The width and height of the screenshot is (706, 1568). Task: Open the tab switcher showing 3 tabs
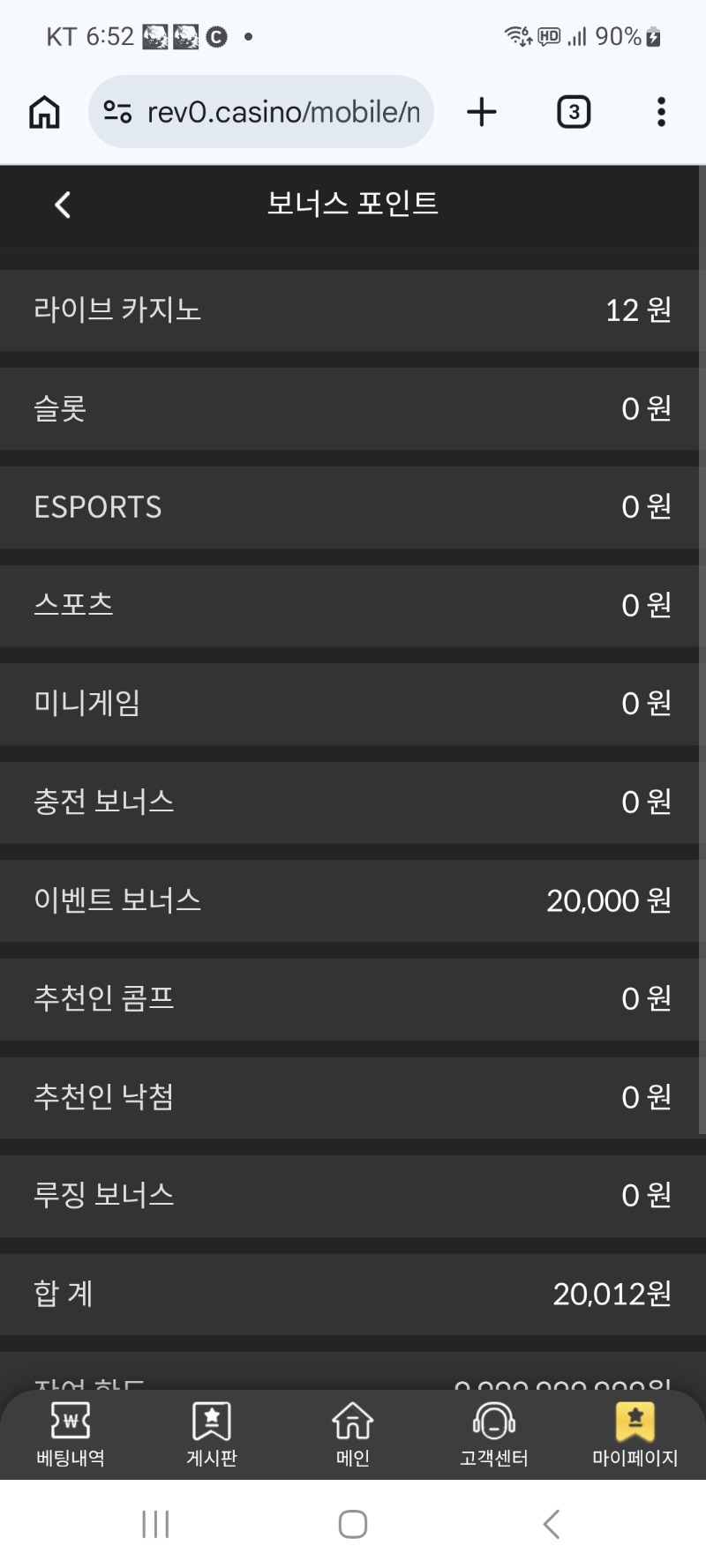(x=574, y=112)
